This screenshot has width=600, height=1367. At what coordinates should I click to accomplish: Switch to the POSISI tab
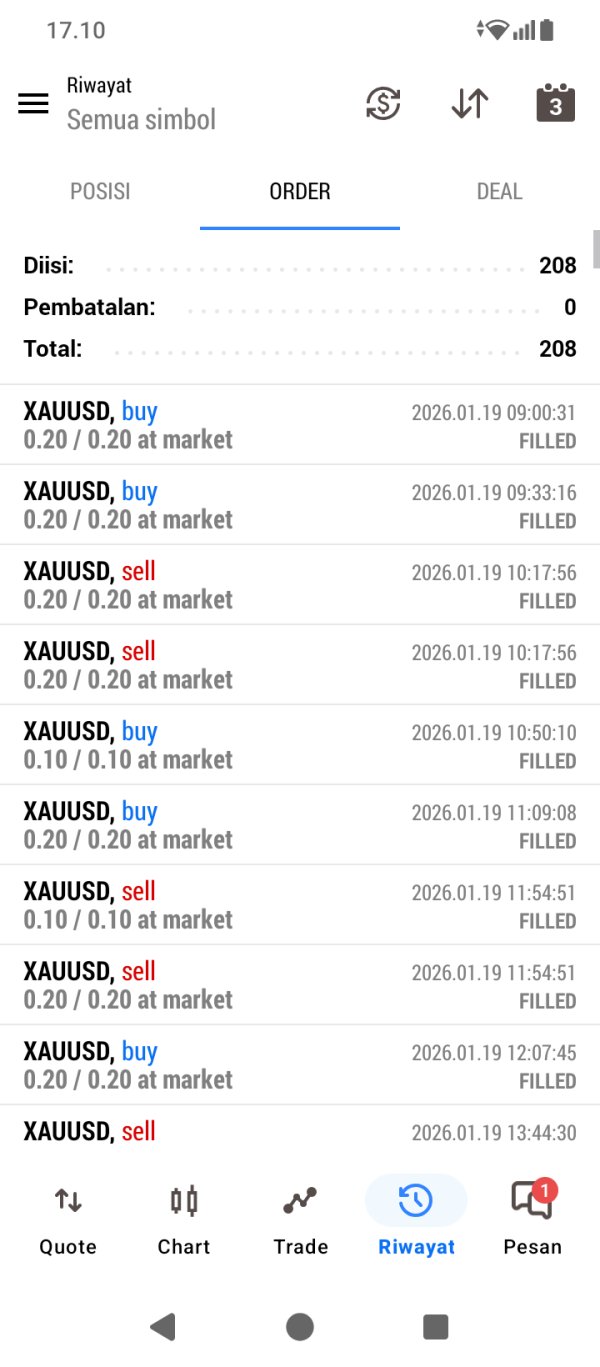click(x=100, y=191)
